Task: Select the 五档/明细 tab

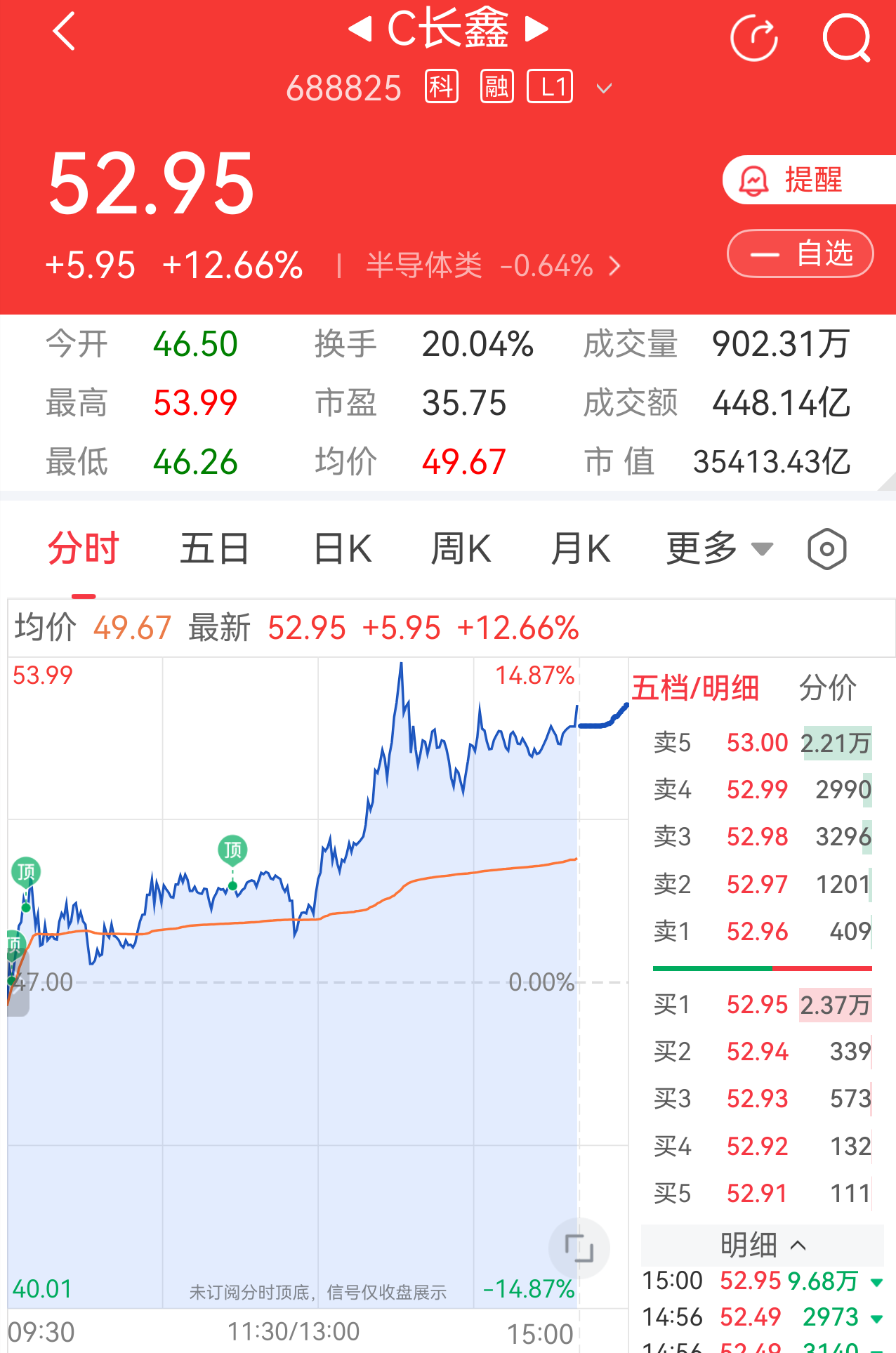Action: pyautogui.click(x=695, y=688)
